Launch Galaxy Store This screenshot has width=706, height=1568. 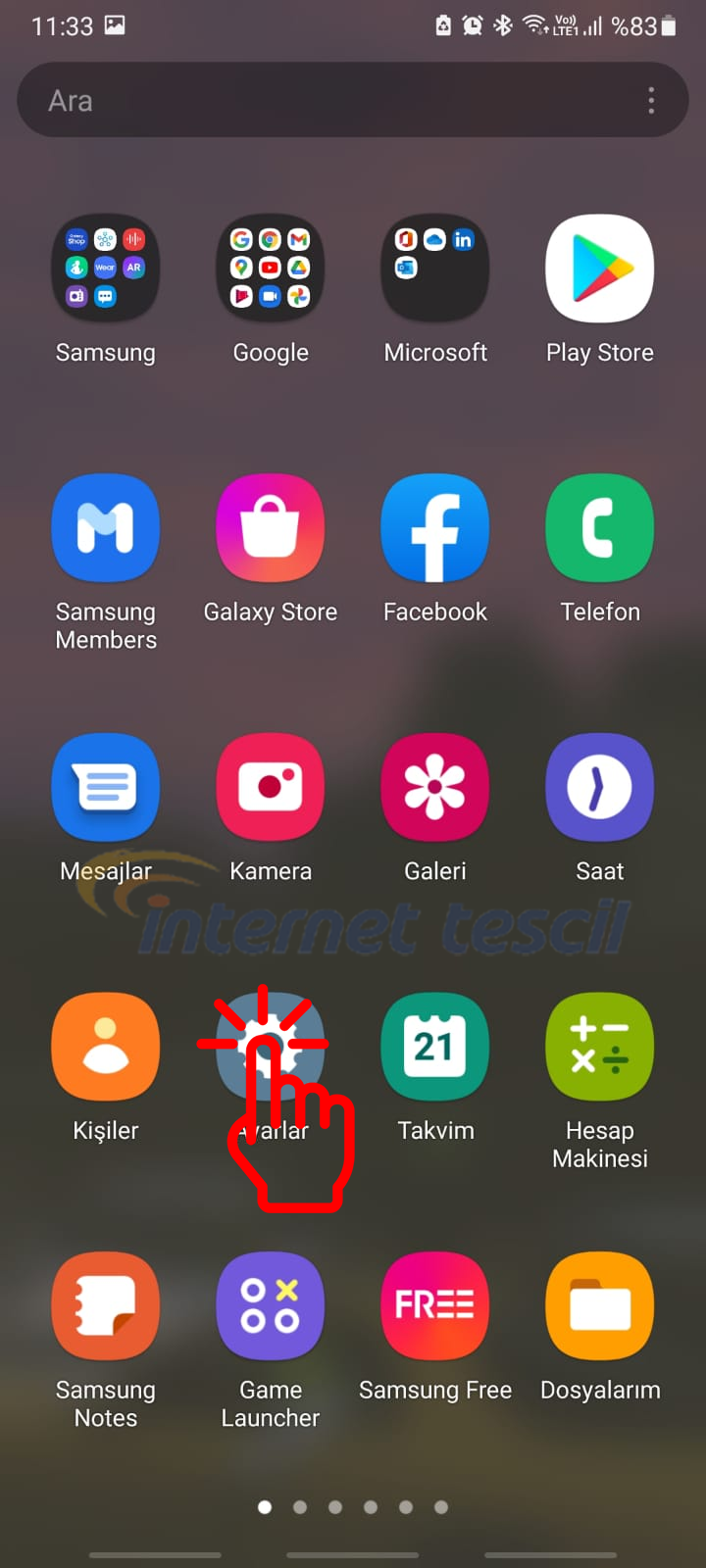(x=271, y=528)
